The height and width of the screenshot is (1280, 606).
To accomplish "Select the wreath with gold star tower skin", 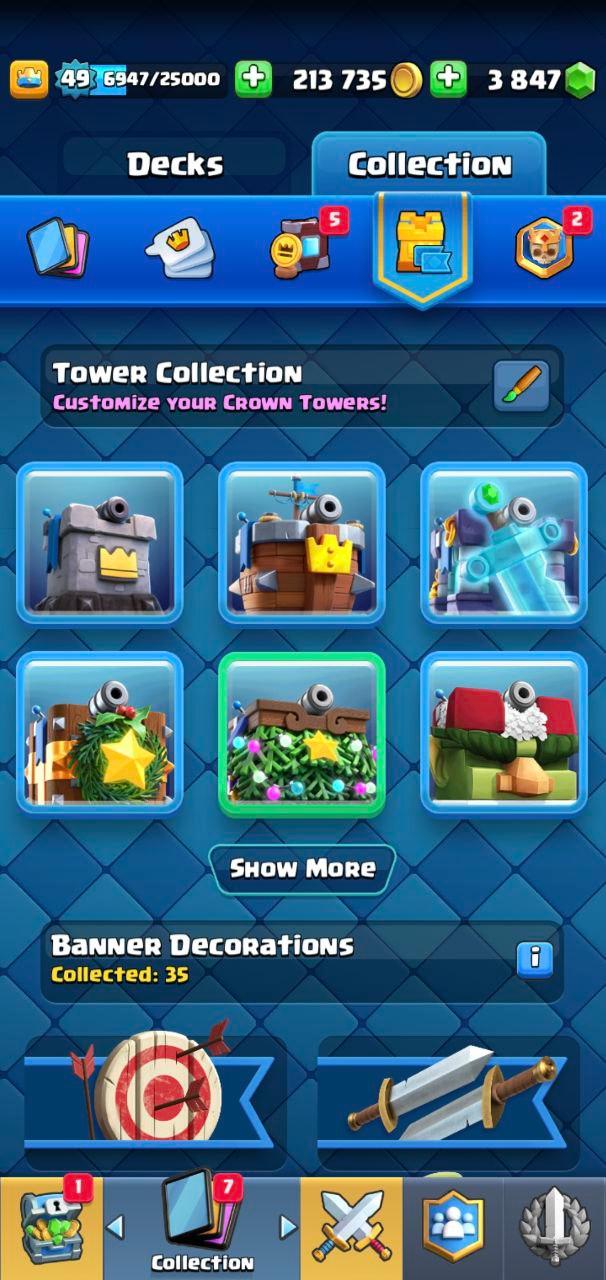I will (100, 733).
